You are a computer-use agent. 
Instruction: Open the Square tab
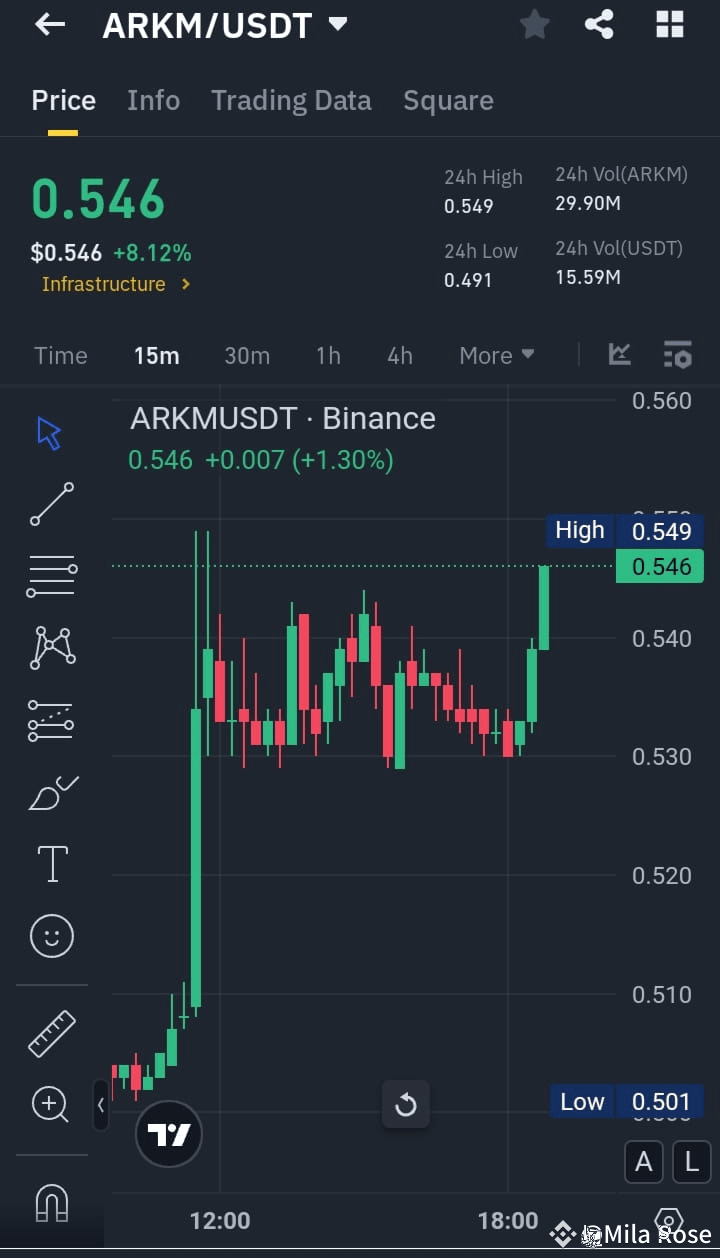pos(448,100)
